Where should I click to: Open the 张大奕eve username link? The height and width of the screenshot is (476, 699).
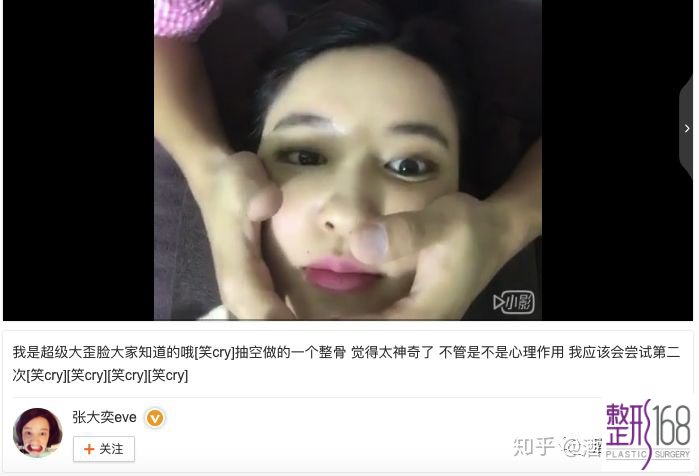point(104,417)
